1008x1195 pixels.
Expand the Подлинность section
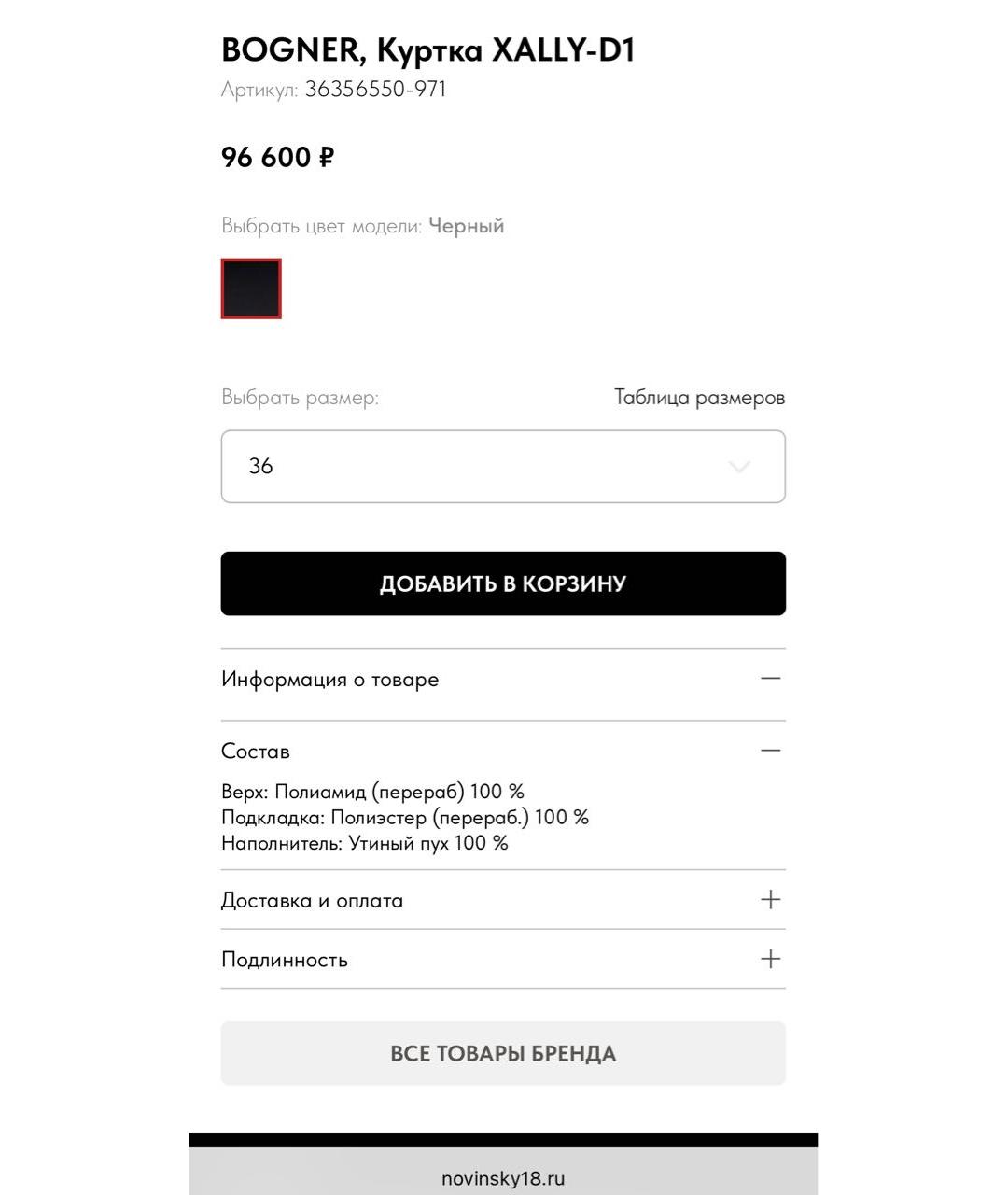(769, 959)
